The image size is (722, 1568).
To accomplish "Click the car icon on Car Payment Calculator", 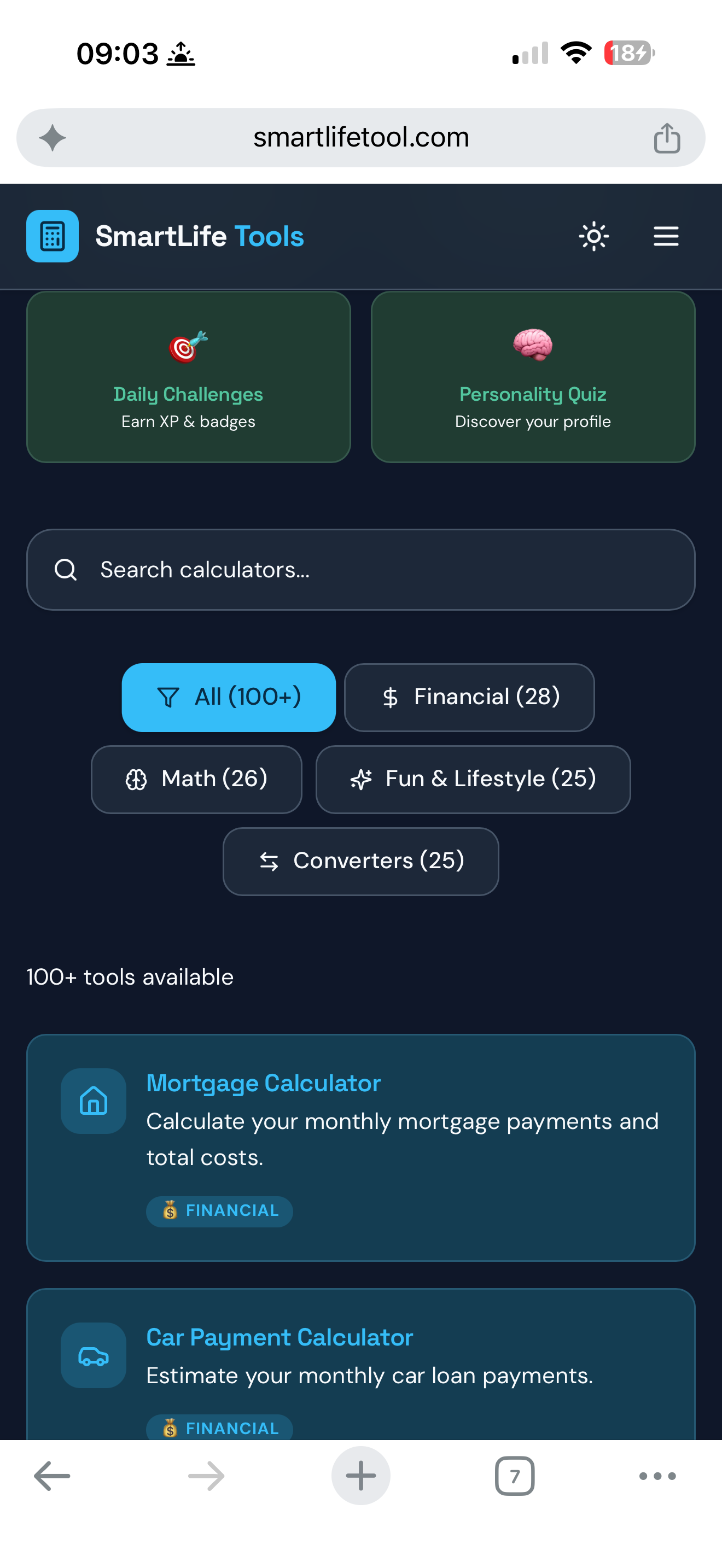I will [92, 1356].
